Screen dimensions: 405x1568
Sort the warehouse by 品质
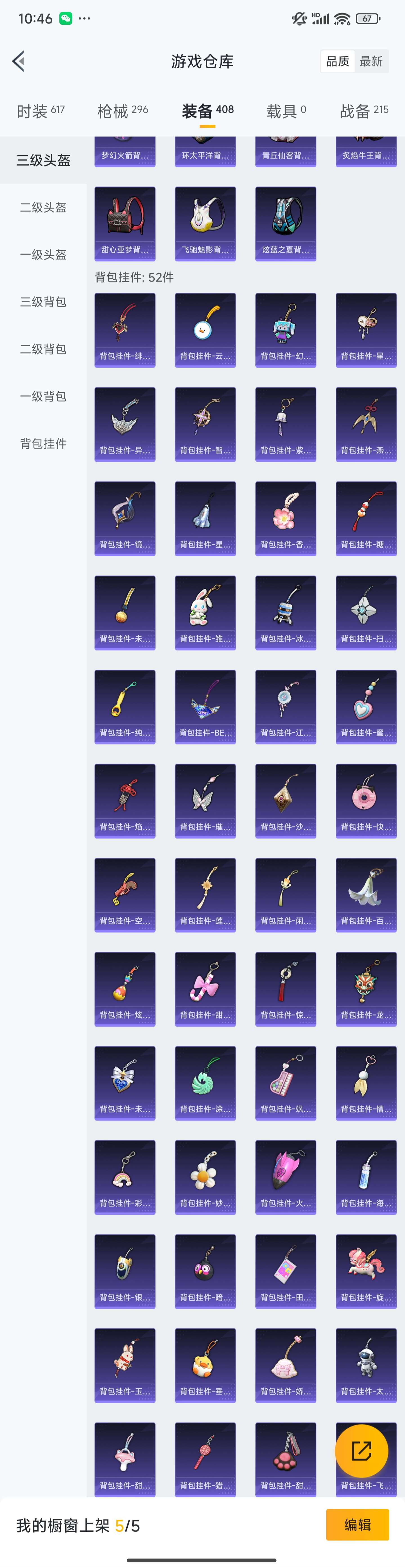(337, 62)
